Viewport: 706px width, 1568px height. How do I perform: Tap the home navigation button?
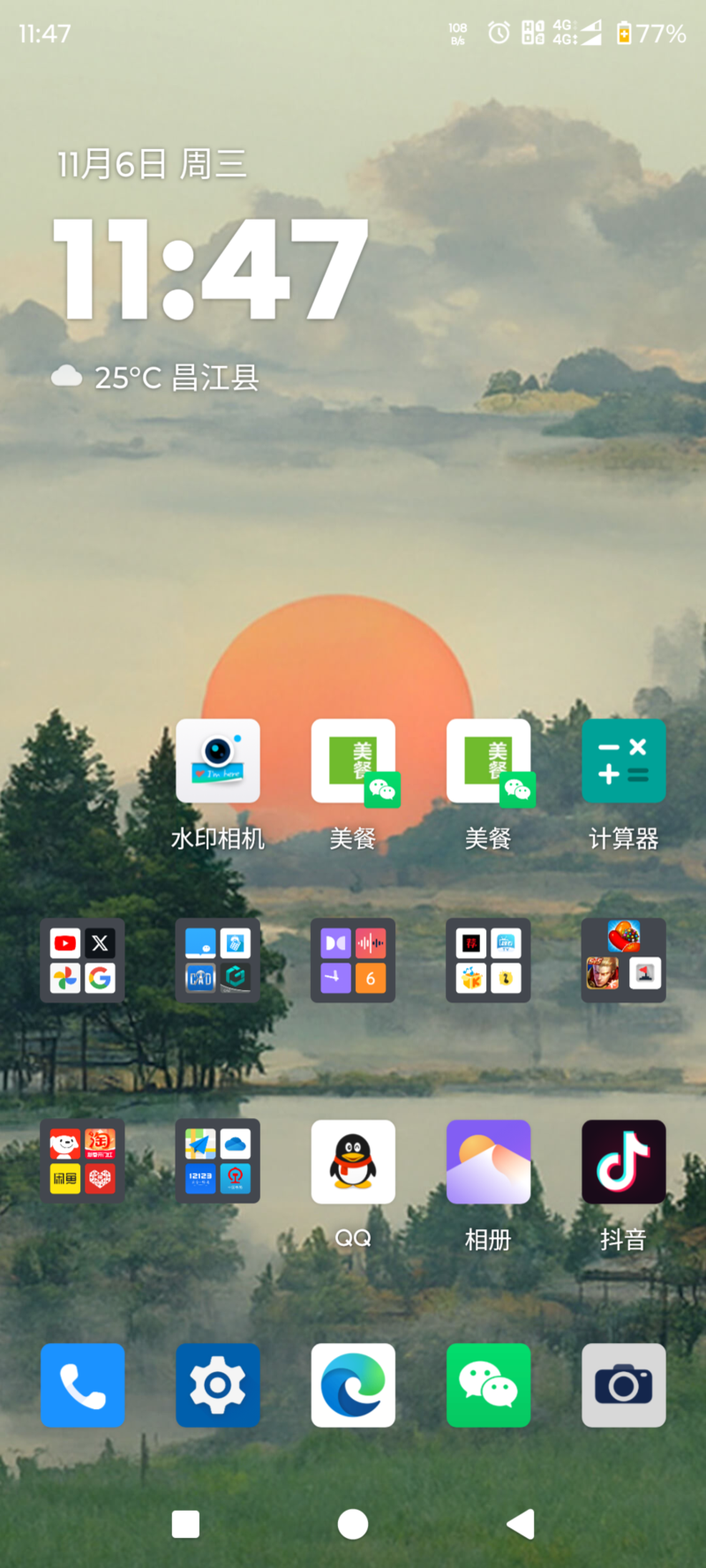[x=353, y=1524]
